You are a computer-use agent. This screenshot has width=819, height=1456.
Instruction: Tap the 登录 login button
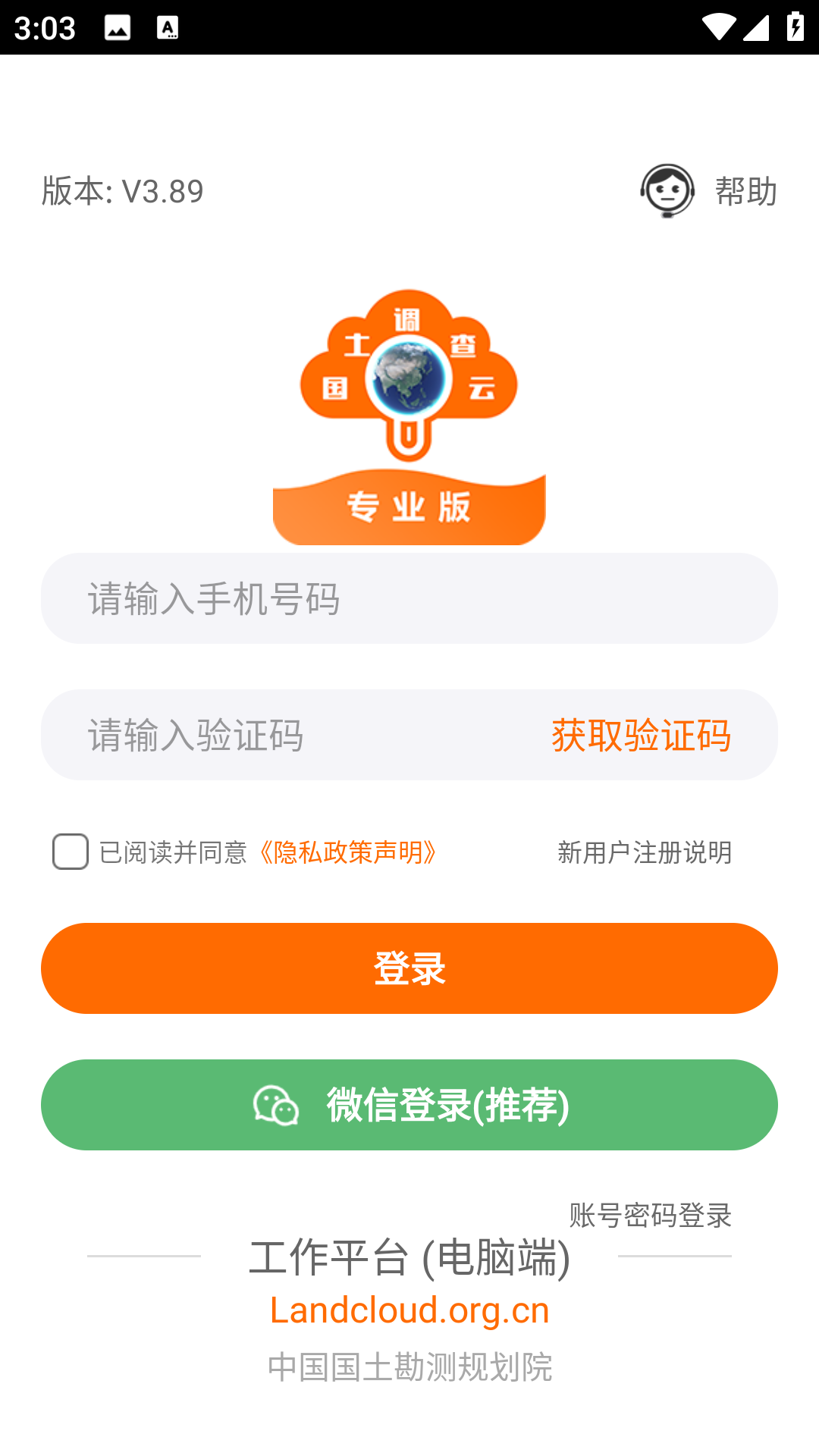pos(409,968)
